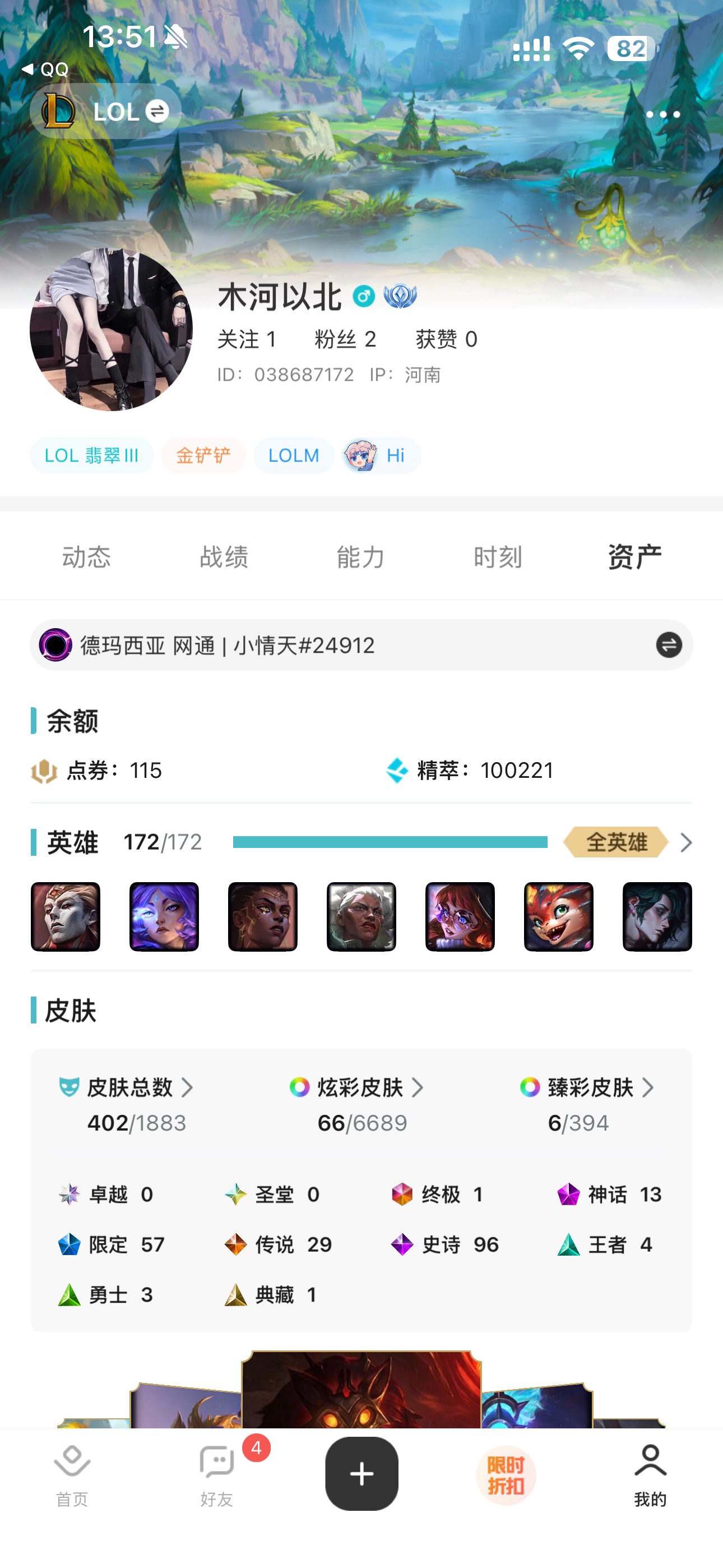Image resolution: width=723 pixels, height=1568 pixels.
Task: Open the profile avatar picture
Action: click(x=111, y=329)
